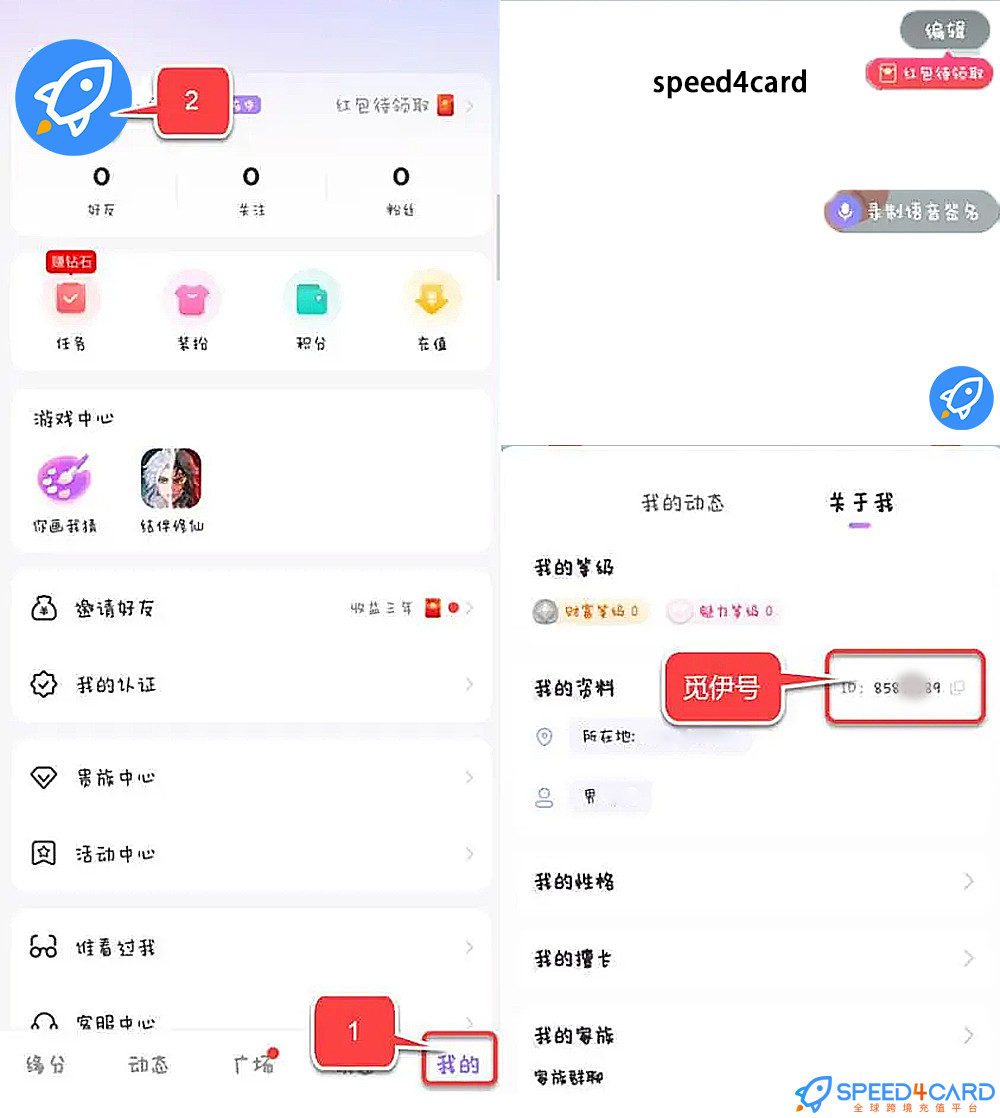
Task: Switch to the 关于我 tab
Action: pyautogui.click(x=860, y=504)
